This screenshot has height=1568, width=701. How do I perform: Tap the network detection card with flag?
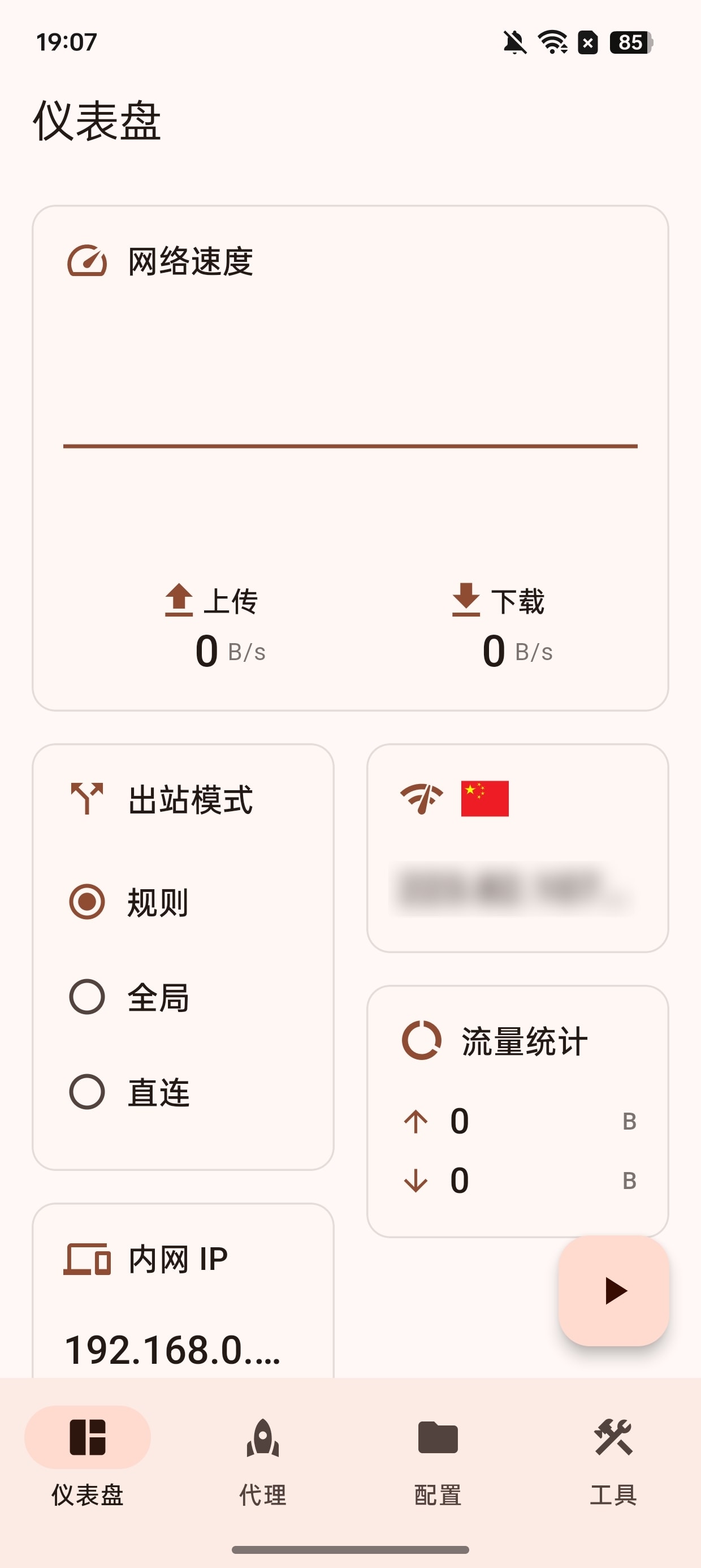[x=518, y=848]
